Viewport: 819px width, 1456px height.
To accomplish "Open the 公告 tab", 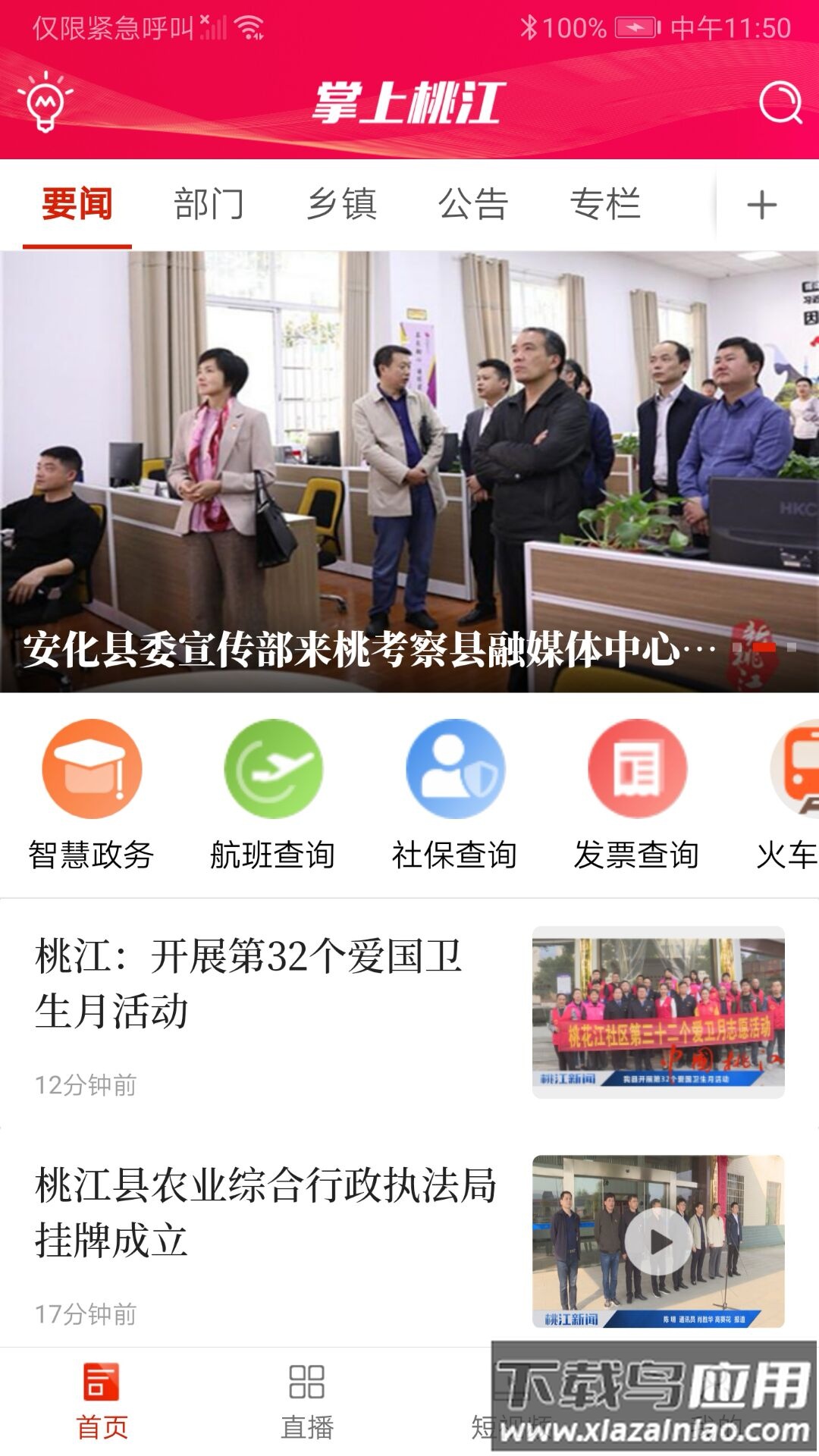I will coord(475,203).
